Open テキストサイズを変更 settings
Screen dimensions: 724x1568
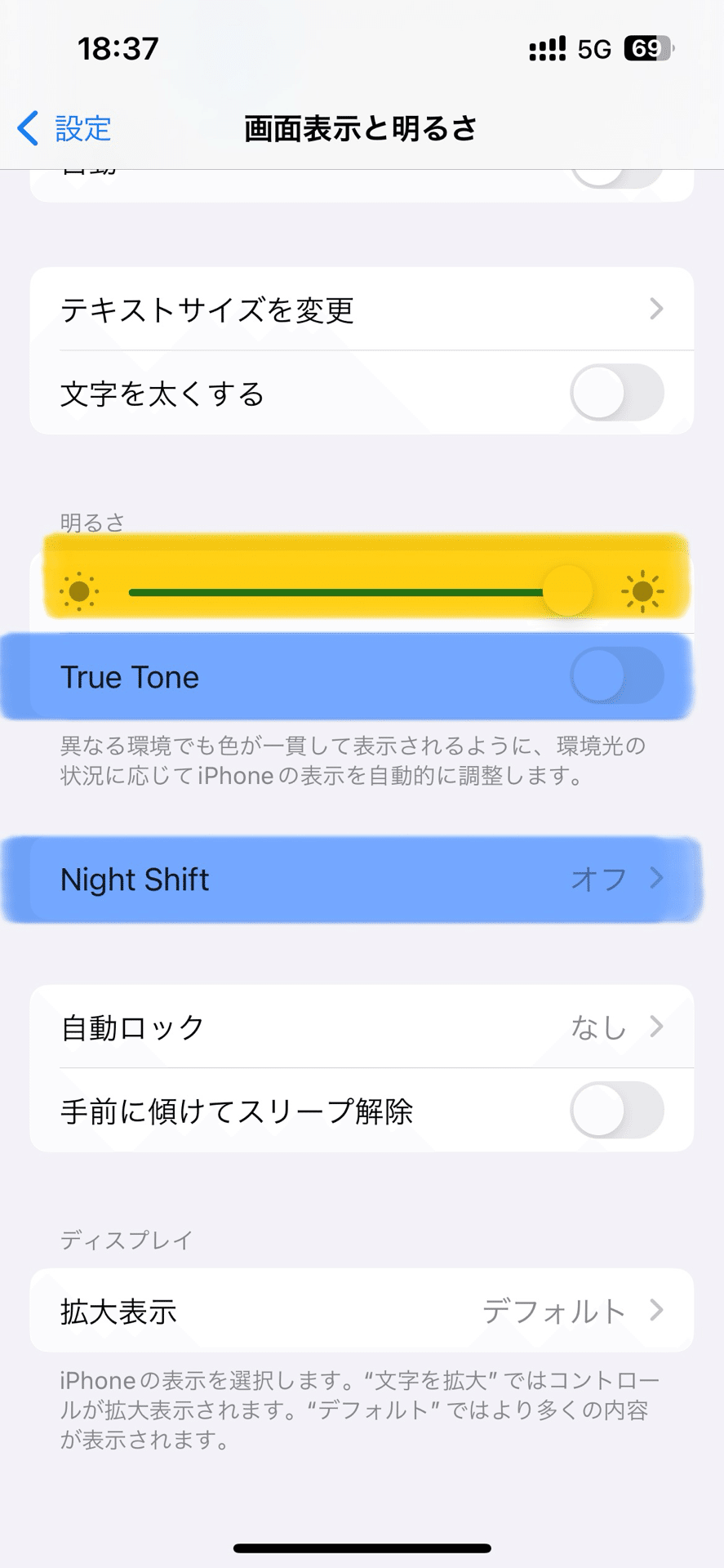click(x=361, y=310)
